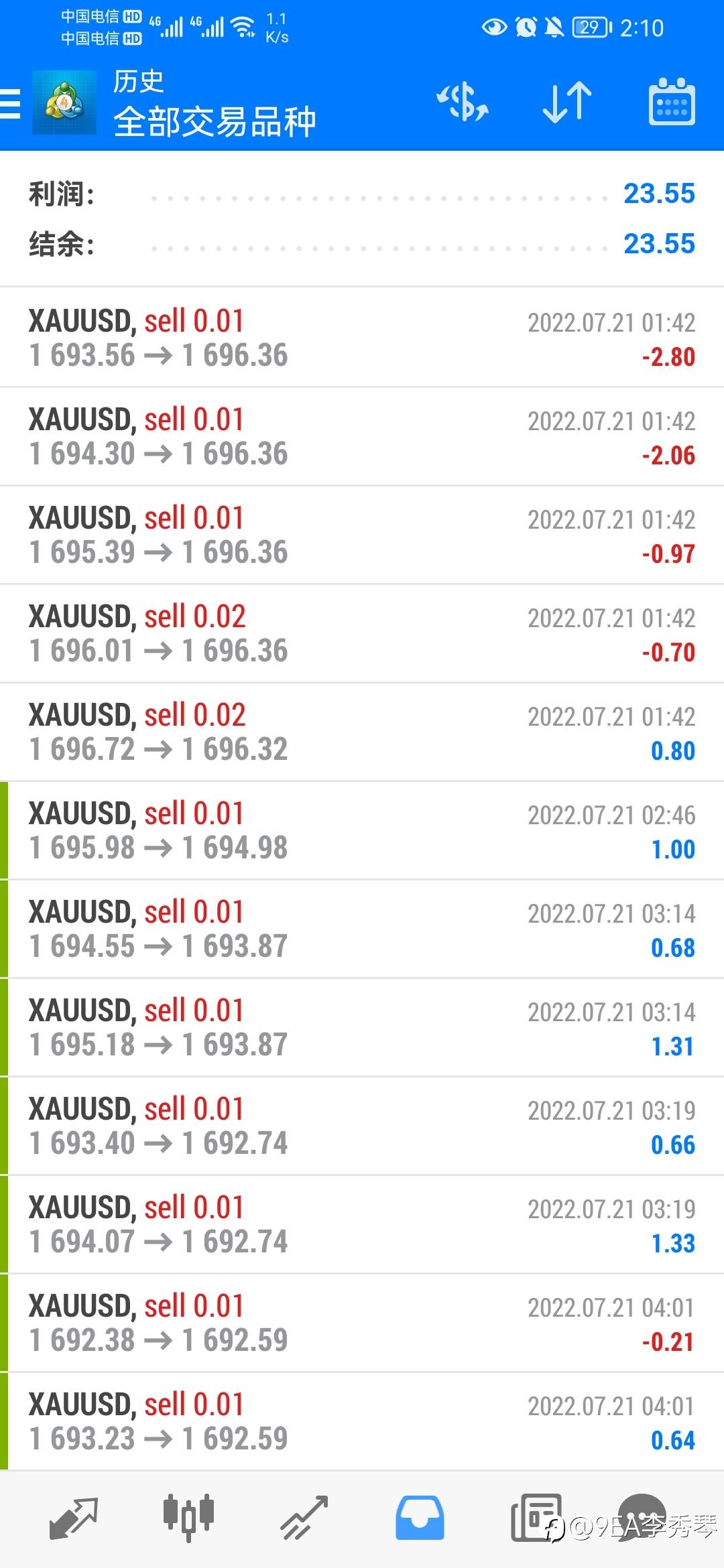Screen dimensions: 724x1568
Task: Switch to the candlestick Chart tab
Action: [188, 1518]
